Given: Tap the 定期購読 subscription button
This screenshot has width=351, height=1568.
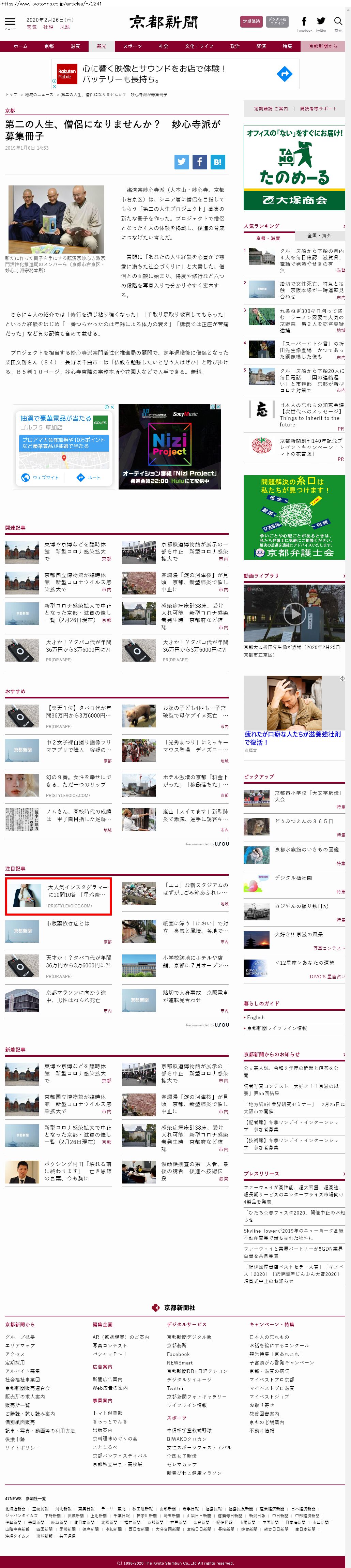Looking at the screenshot, I should 251,21.
